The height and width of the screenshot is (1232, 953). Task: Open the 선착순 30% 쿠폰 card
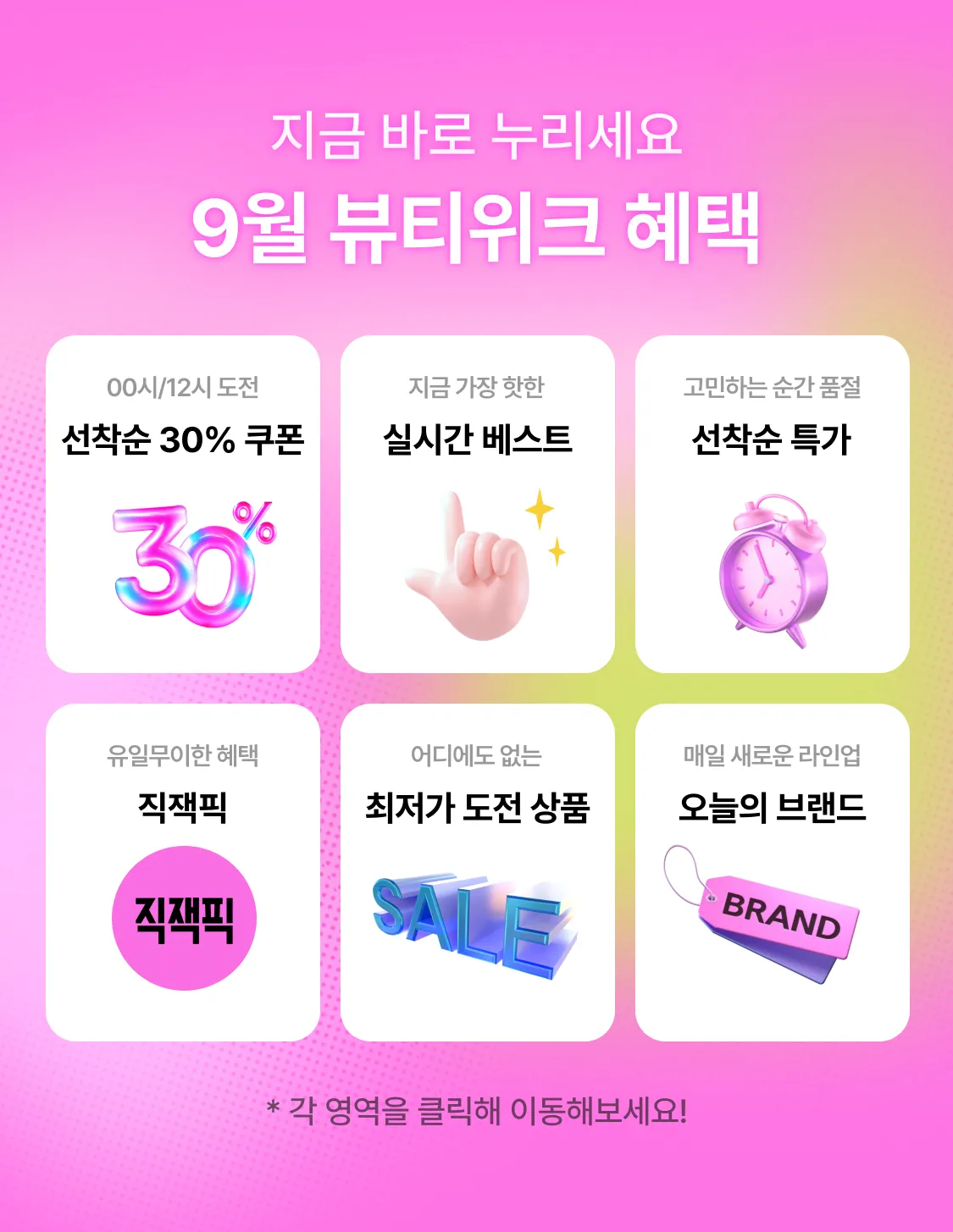pyautogui.click(x=183, y=504)
